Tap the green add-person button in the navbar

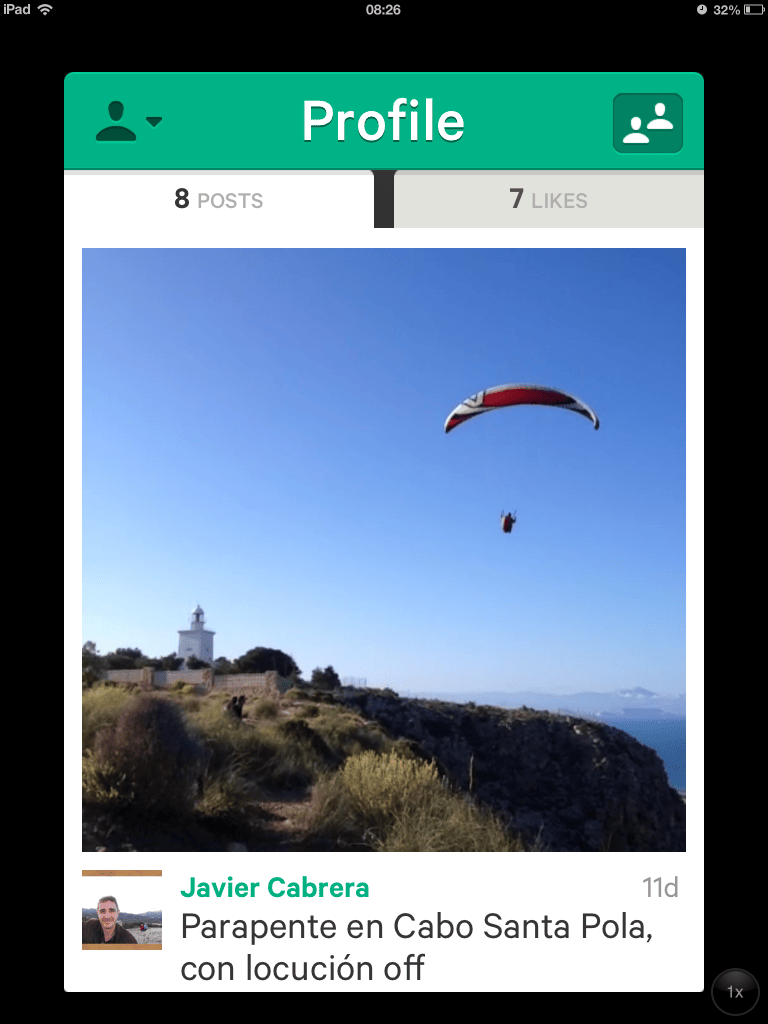tap(647, 121)
